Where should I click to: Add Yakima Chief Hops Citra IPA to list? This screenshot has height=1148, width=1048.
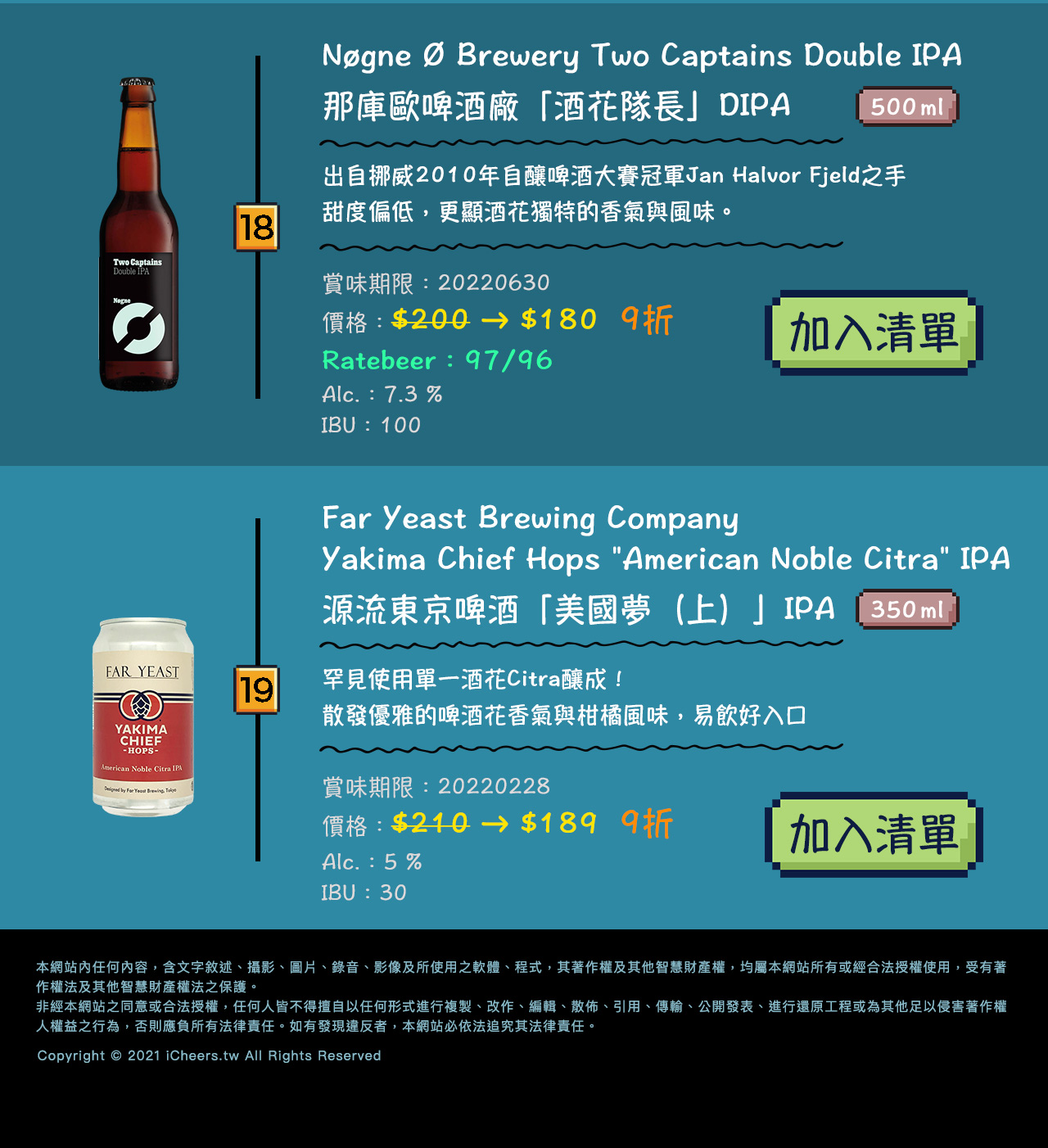pyautogui.click(x=873, y=835)
